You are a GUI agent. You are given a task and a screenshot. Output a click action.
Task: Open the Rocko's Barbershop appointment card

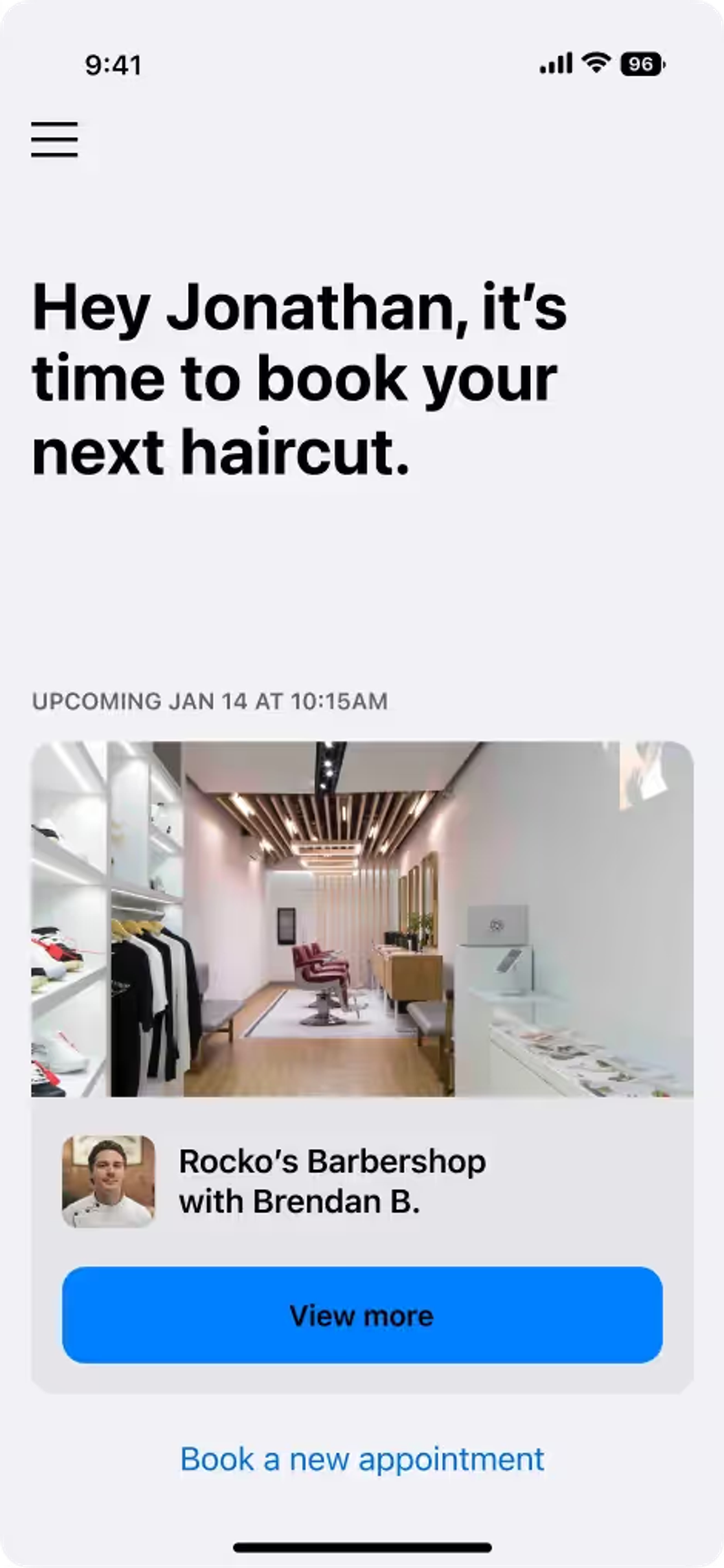(x=362, y=918)
